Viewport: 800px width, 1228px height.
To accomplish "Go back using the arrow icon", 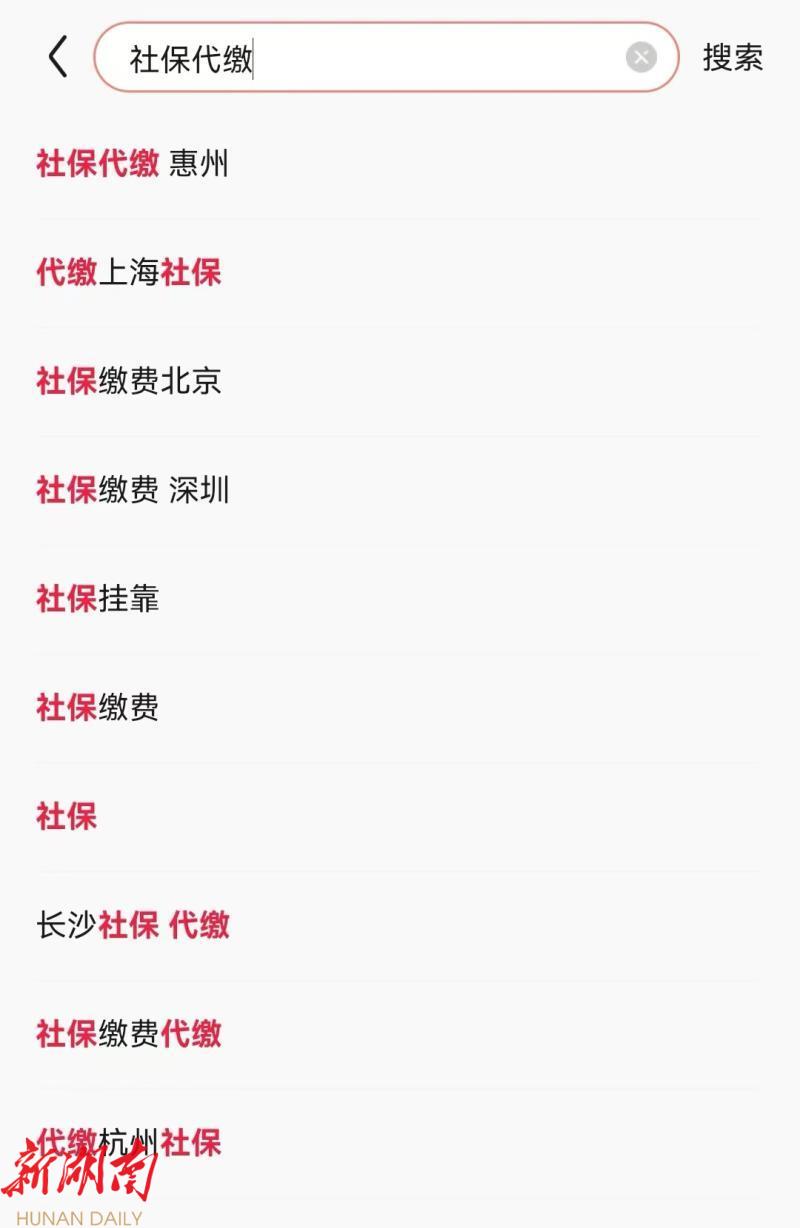I will pos(58,57).
